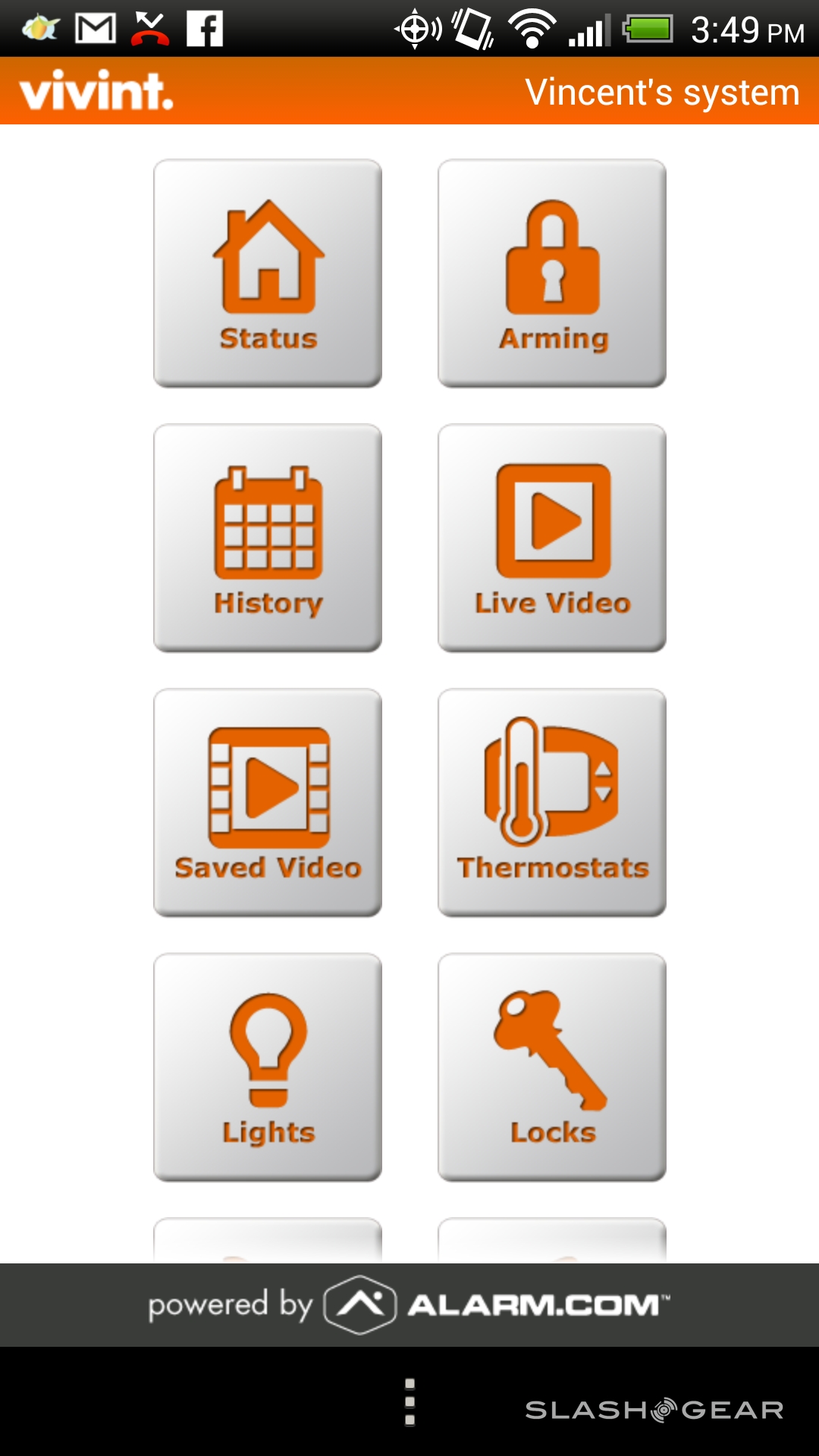The image size is (819, 1456).
Task: View the History log
Action: pos(268,538)
